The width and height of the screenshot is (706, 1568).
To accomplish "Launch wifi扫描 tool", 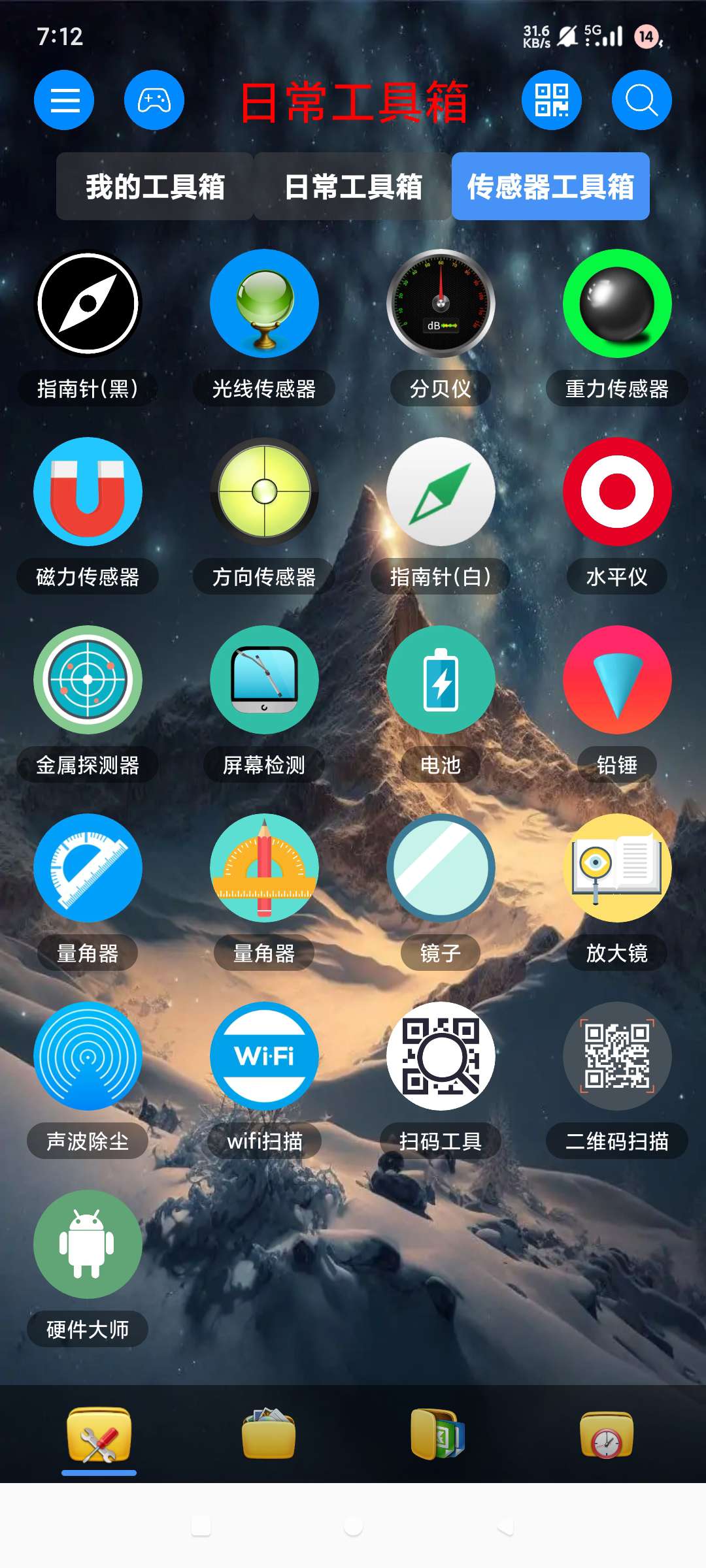I will 264,1056.
